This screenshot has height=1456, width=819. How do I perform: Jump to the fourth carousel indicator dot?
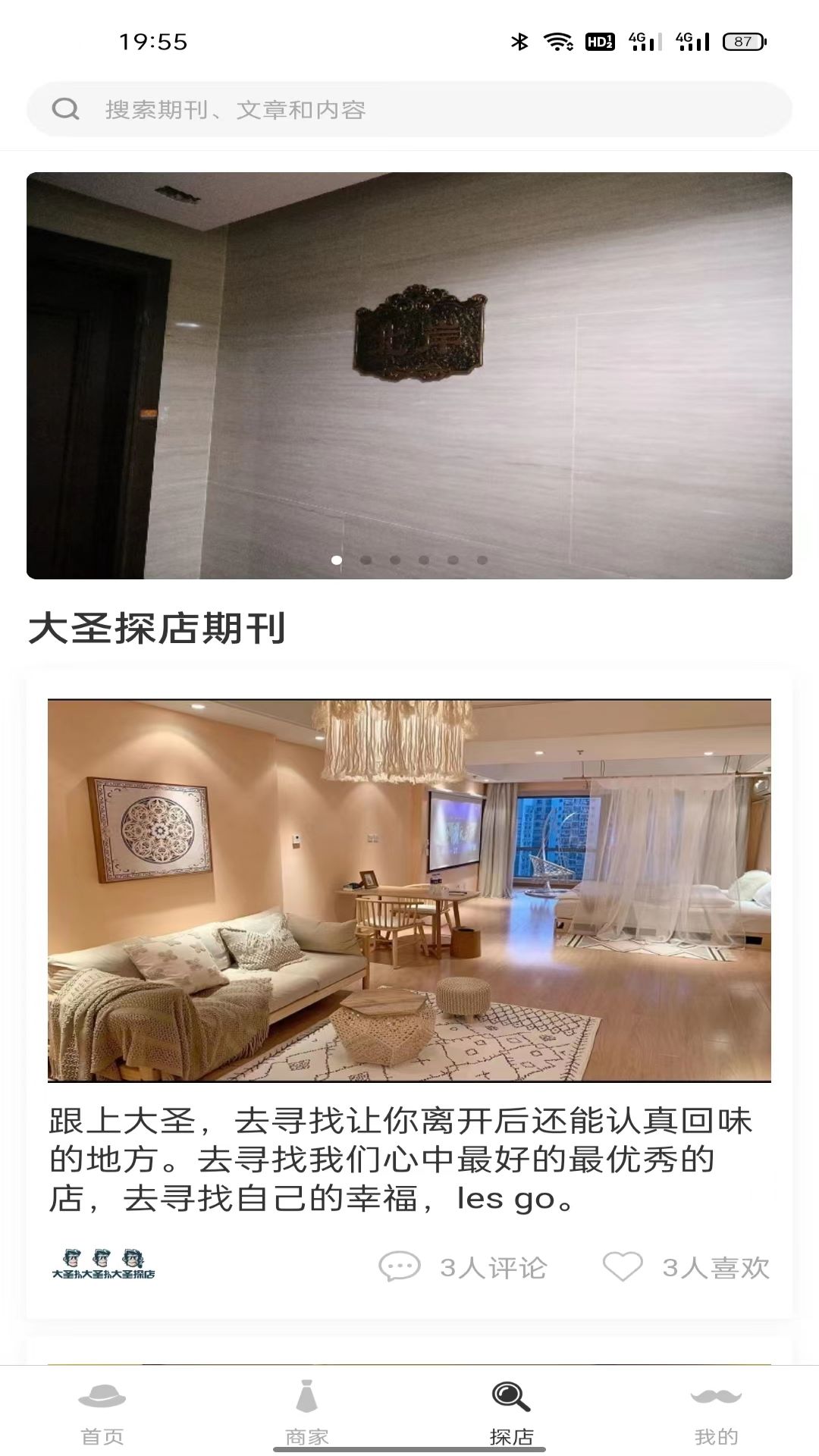coord(424,559)
